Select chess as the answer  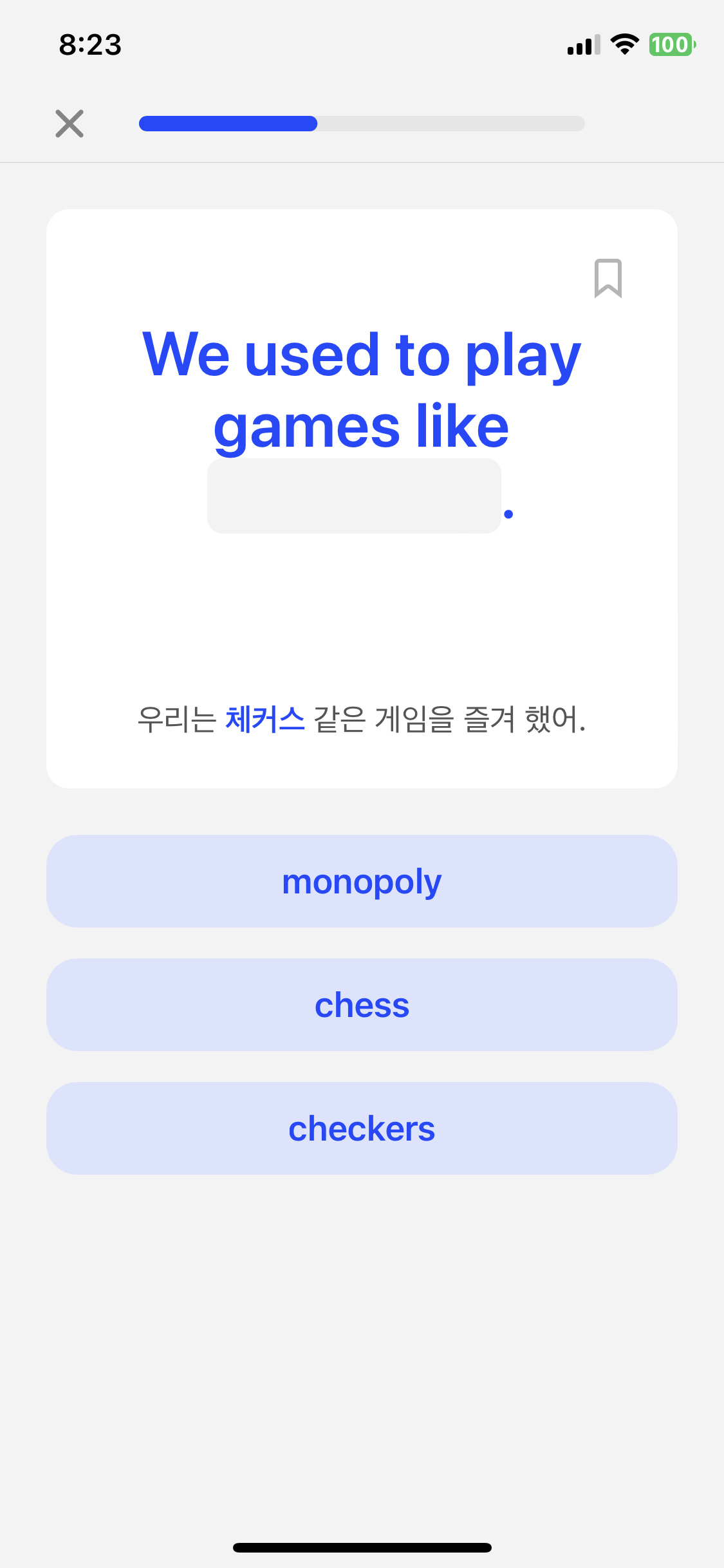(x=362, y=1005)
